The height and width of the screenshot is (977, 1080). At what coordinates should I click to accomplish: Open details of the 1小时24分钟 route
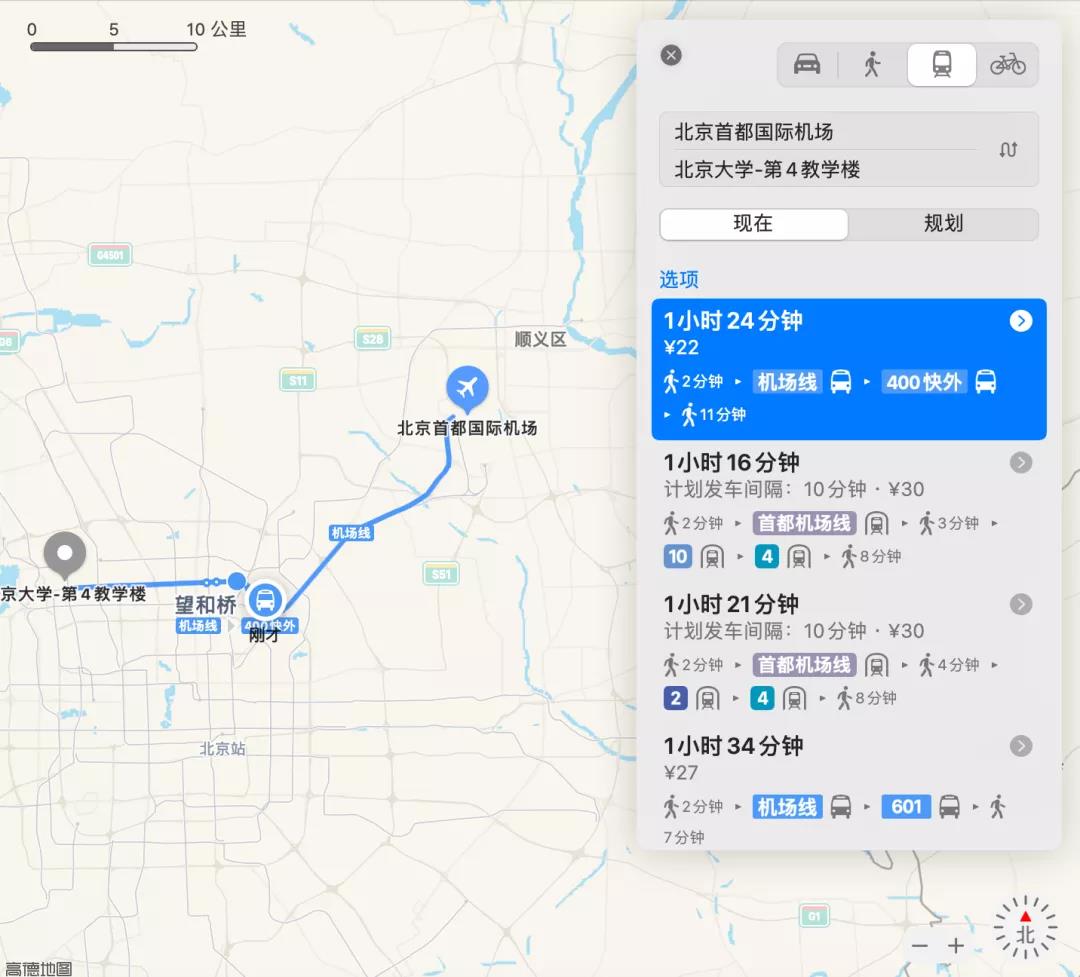(1020, 321)
